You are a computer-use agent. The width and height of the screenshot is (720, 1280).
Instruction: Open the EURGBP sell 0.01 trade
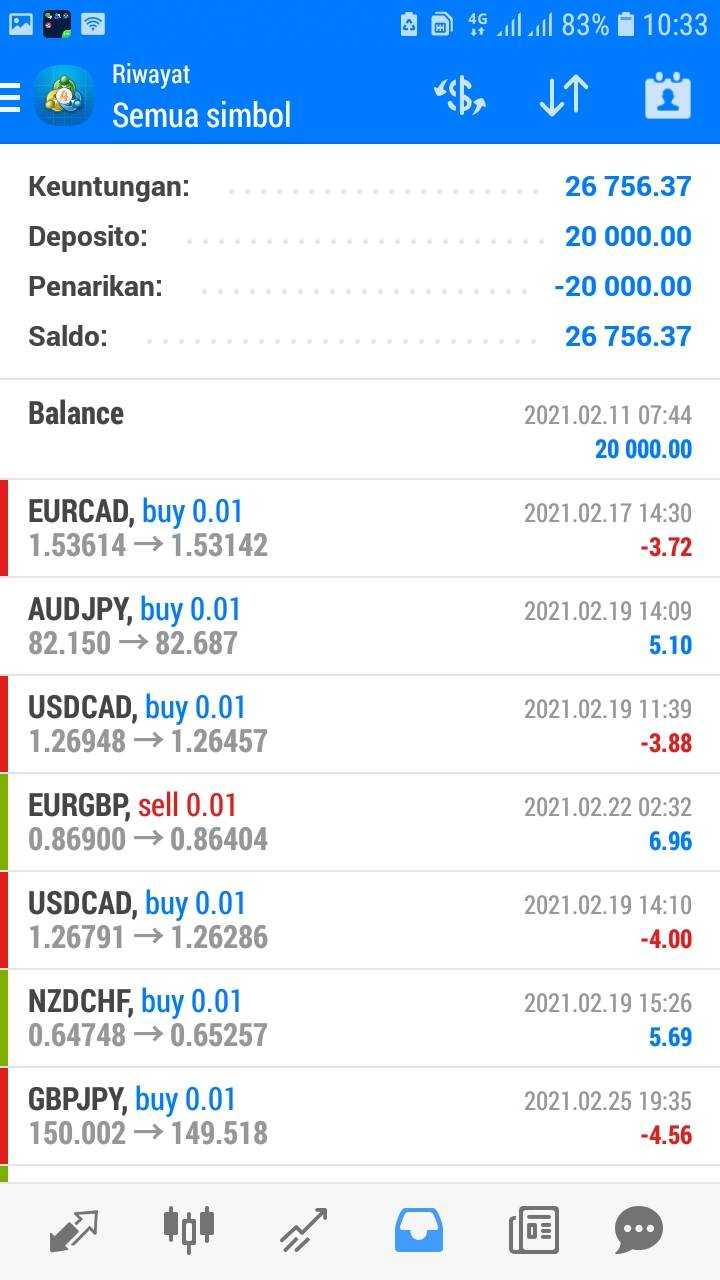tap(360, 822)
